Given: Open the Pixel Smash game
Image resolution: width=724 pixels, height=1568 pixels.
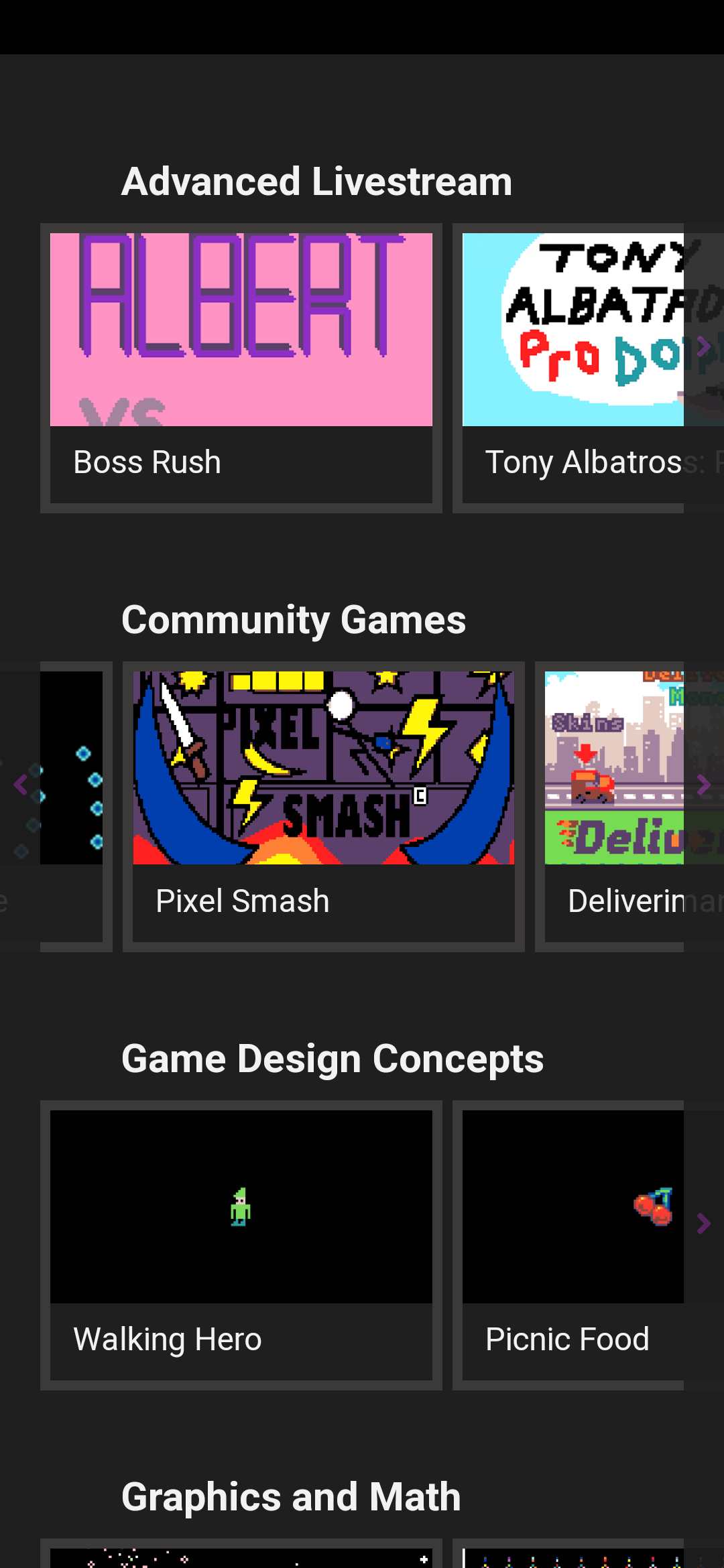Looking at the screenshot, I should coord(324,806).
